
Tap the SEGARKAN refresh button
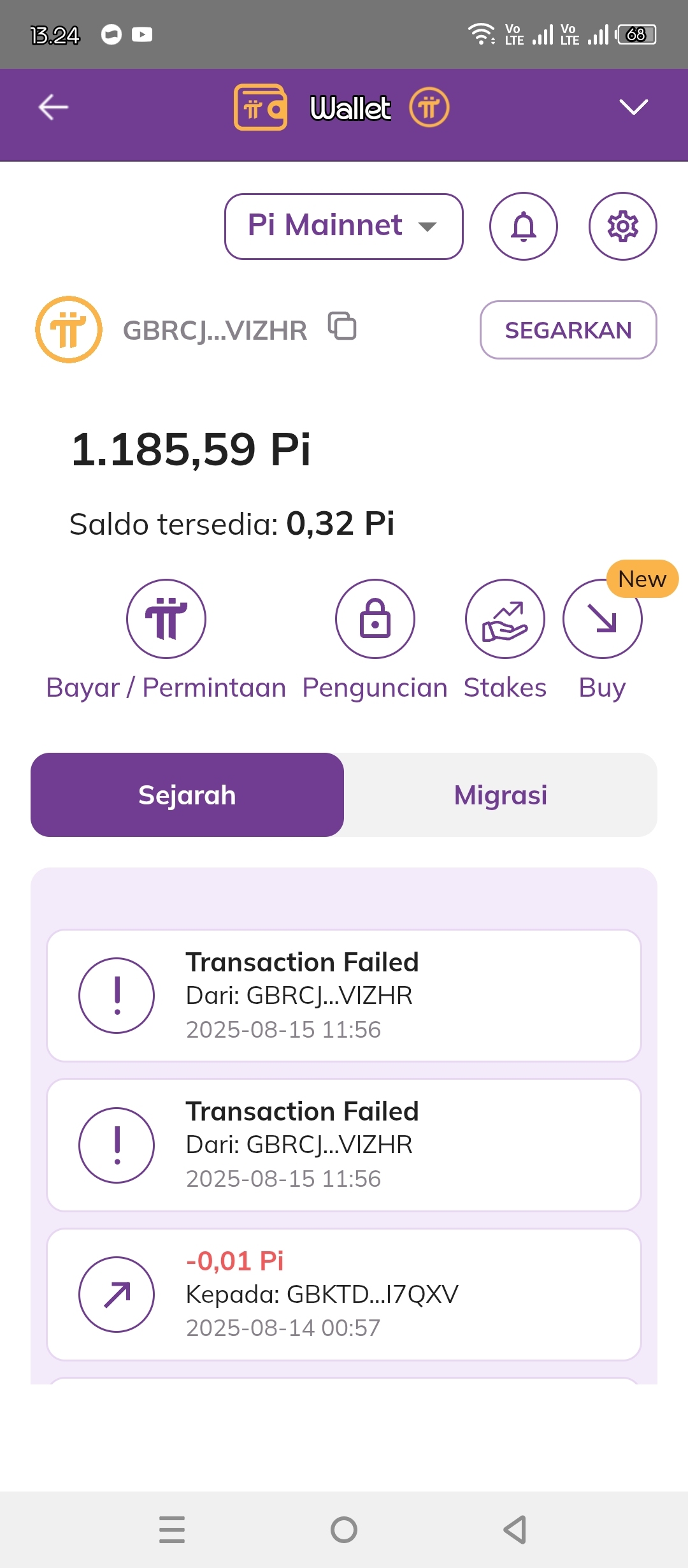[x=568, y=330]
